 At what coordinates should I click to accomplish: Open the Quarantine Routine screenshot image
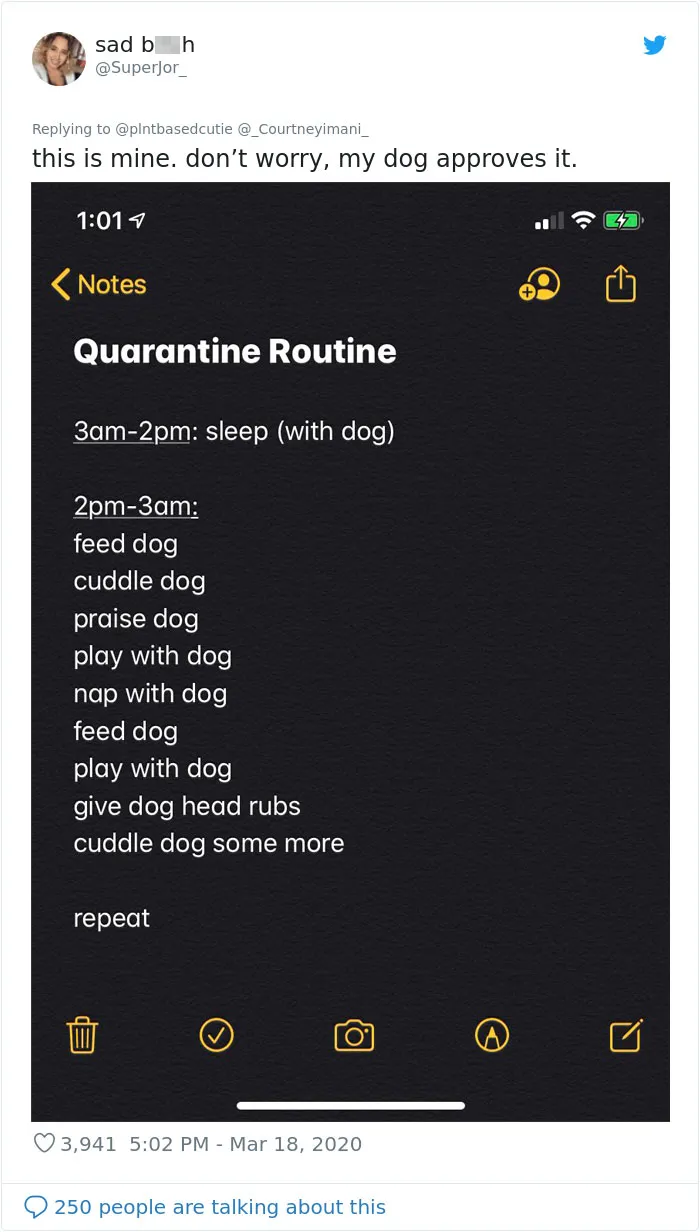click(350, 651)
